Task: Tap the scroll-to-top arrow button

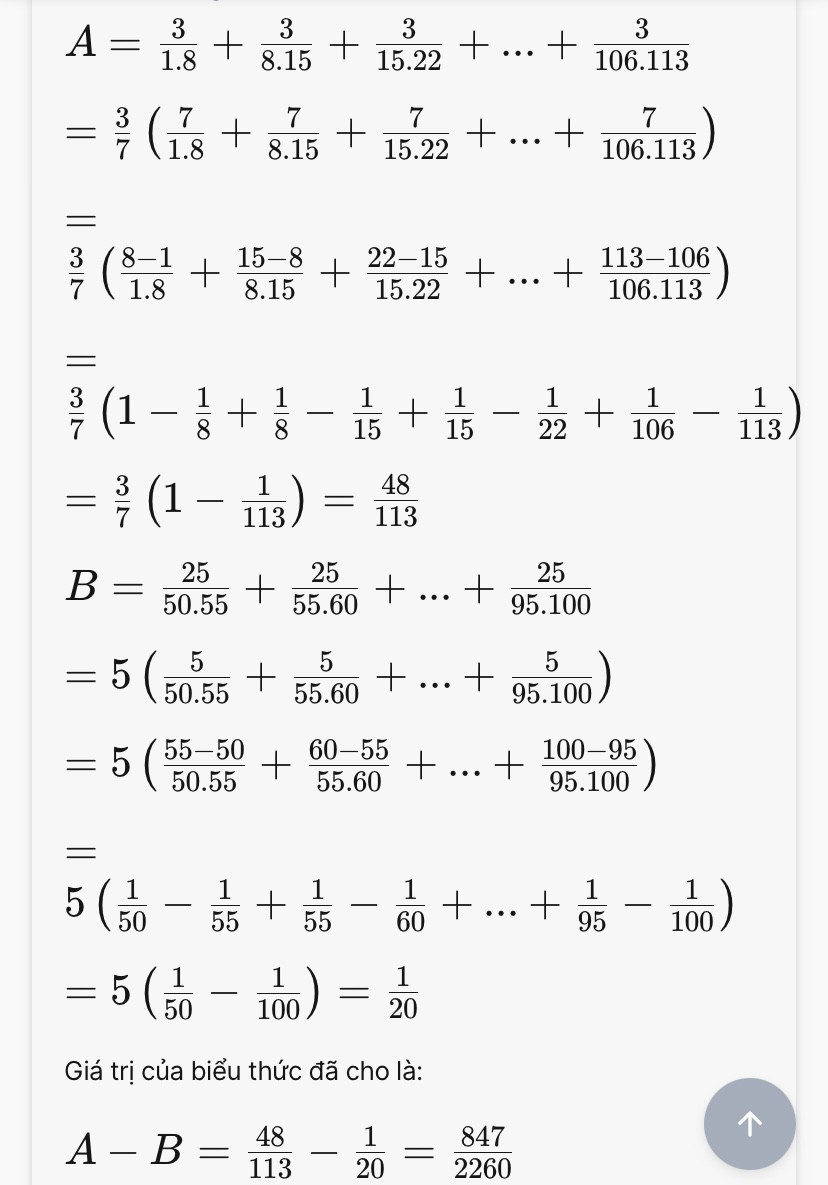Action: click(749, 1123)
